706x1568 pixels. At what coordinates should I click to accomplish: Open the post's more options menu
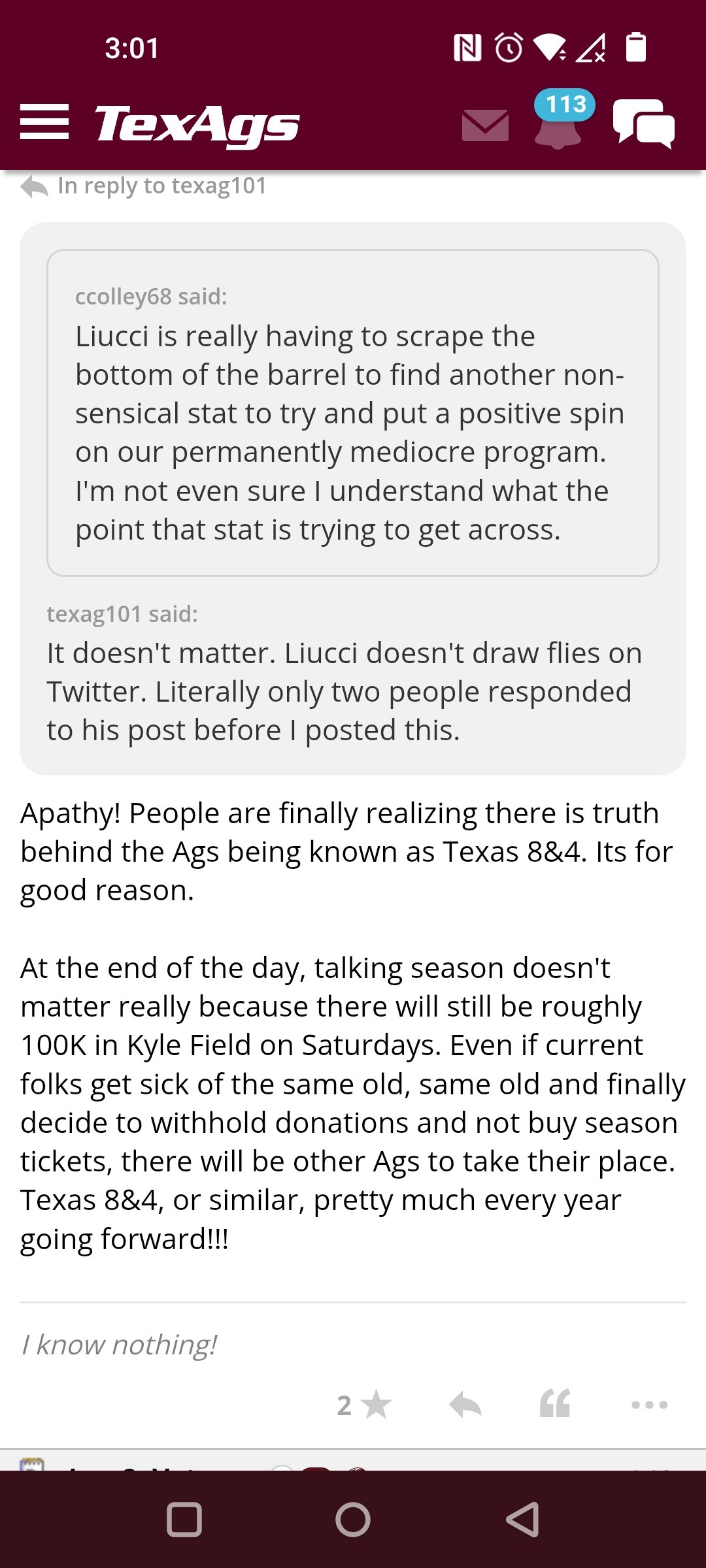click(x=649, y=1405)
